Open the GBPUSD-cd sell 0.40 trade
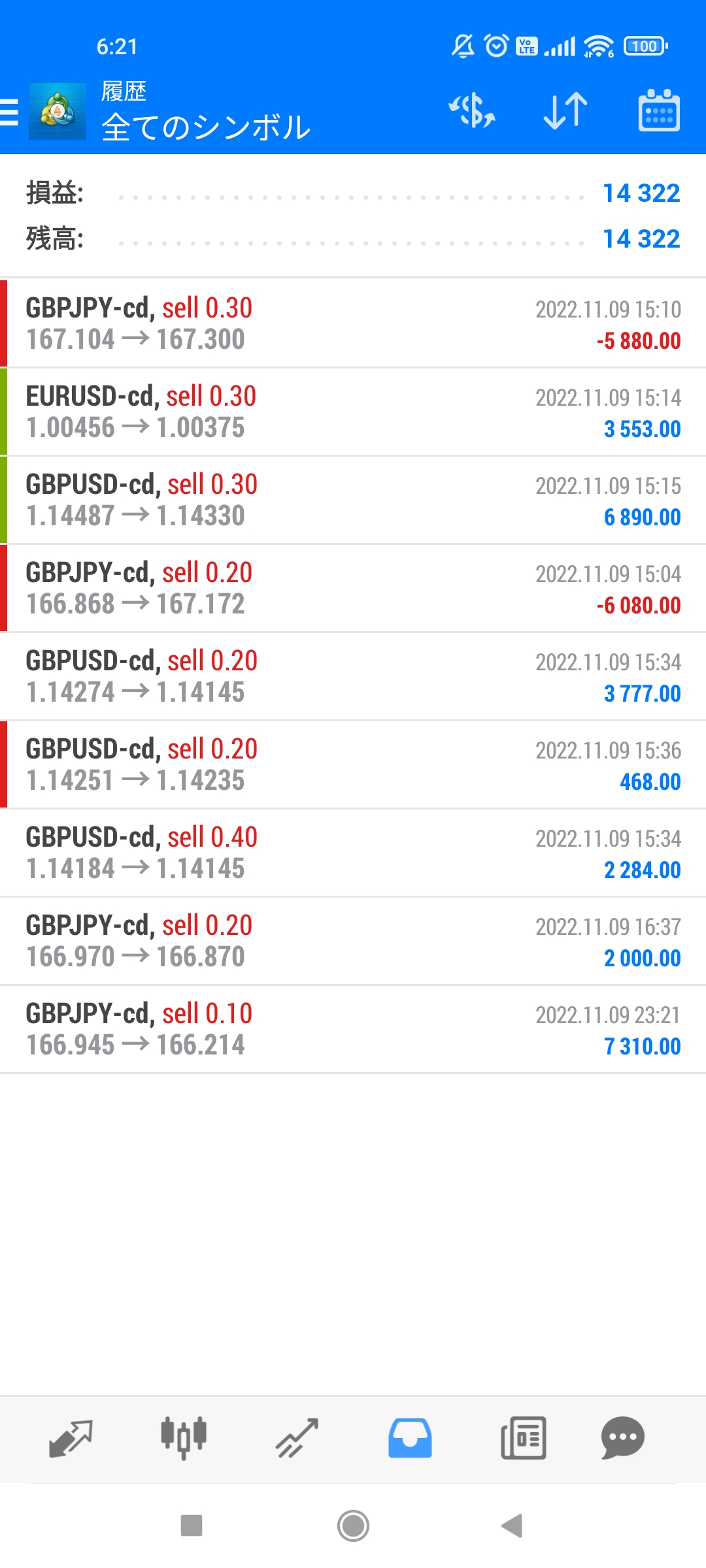This screenshot has width=706, height=1568. tap(353, 853)
